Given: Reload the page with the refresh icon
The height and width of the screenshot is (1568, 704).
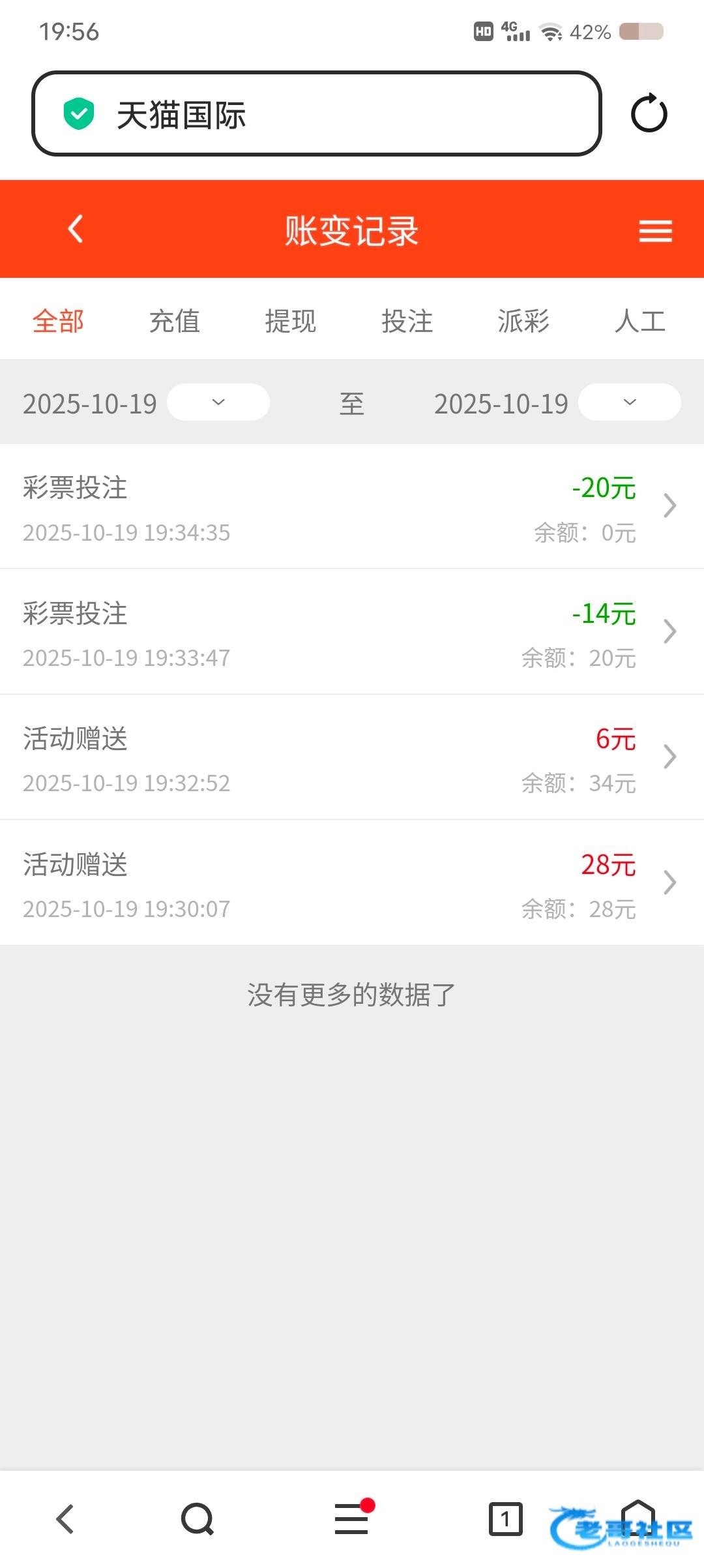Looking at the screenshot, I should coord(649,113).
